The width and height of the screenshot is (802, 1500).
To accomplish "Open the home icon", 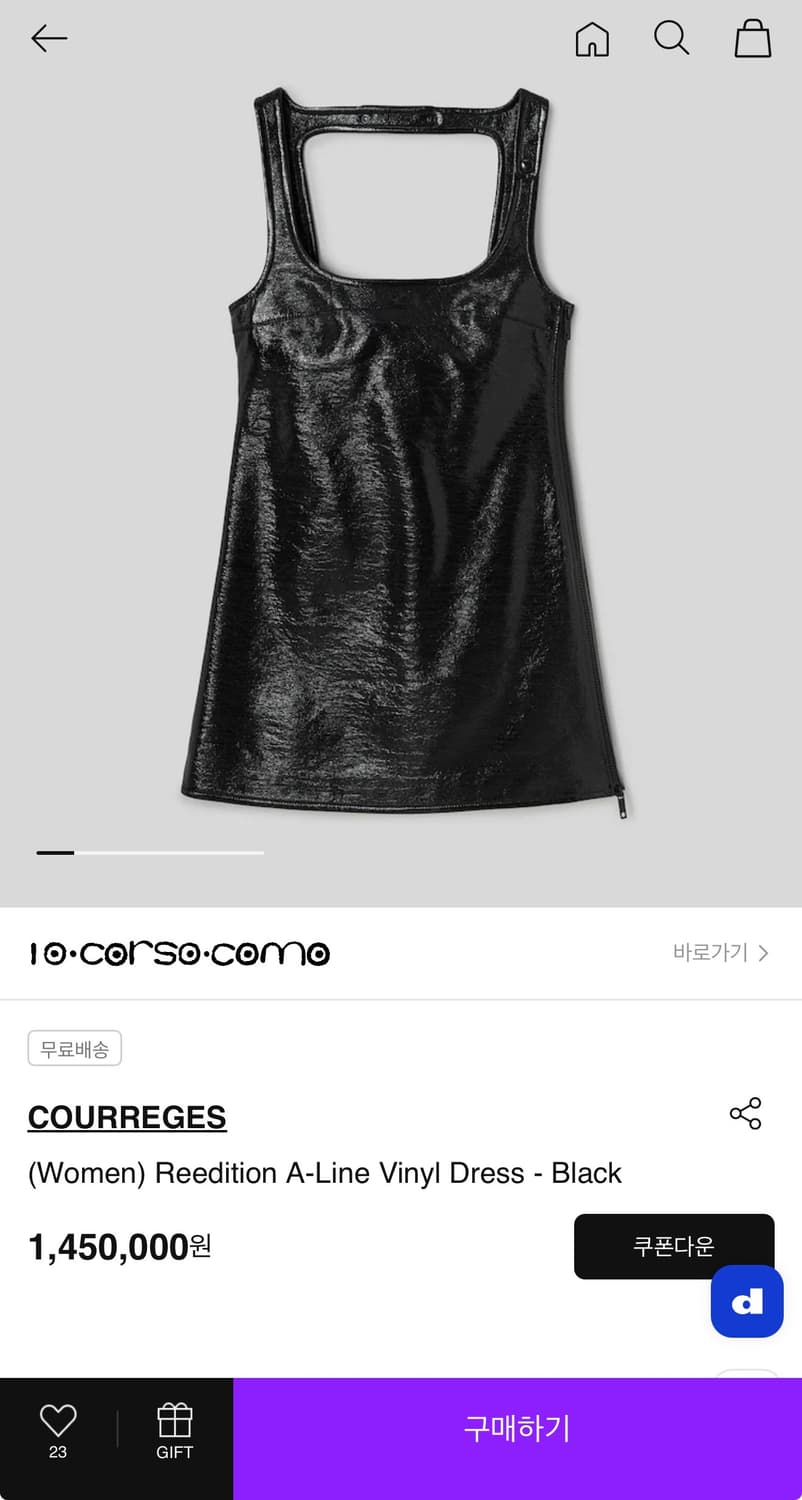I will pyautogui.click(x=592, y=39).
